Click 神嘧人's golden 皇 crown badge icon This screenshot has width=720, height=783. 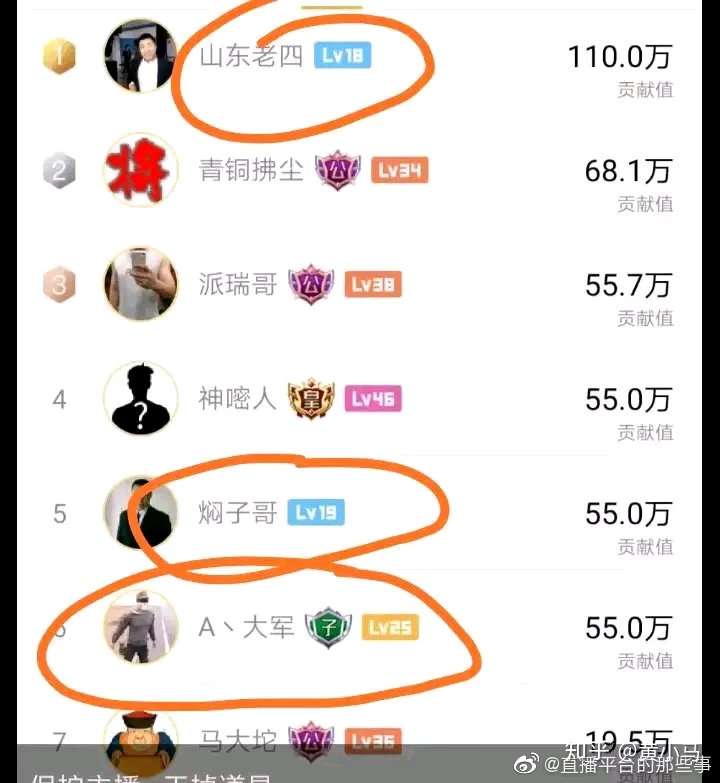point(312,398)
